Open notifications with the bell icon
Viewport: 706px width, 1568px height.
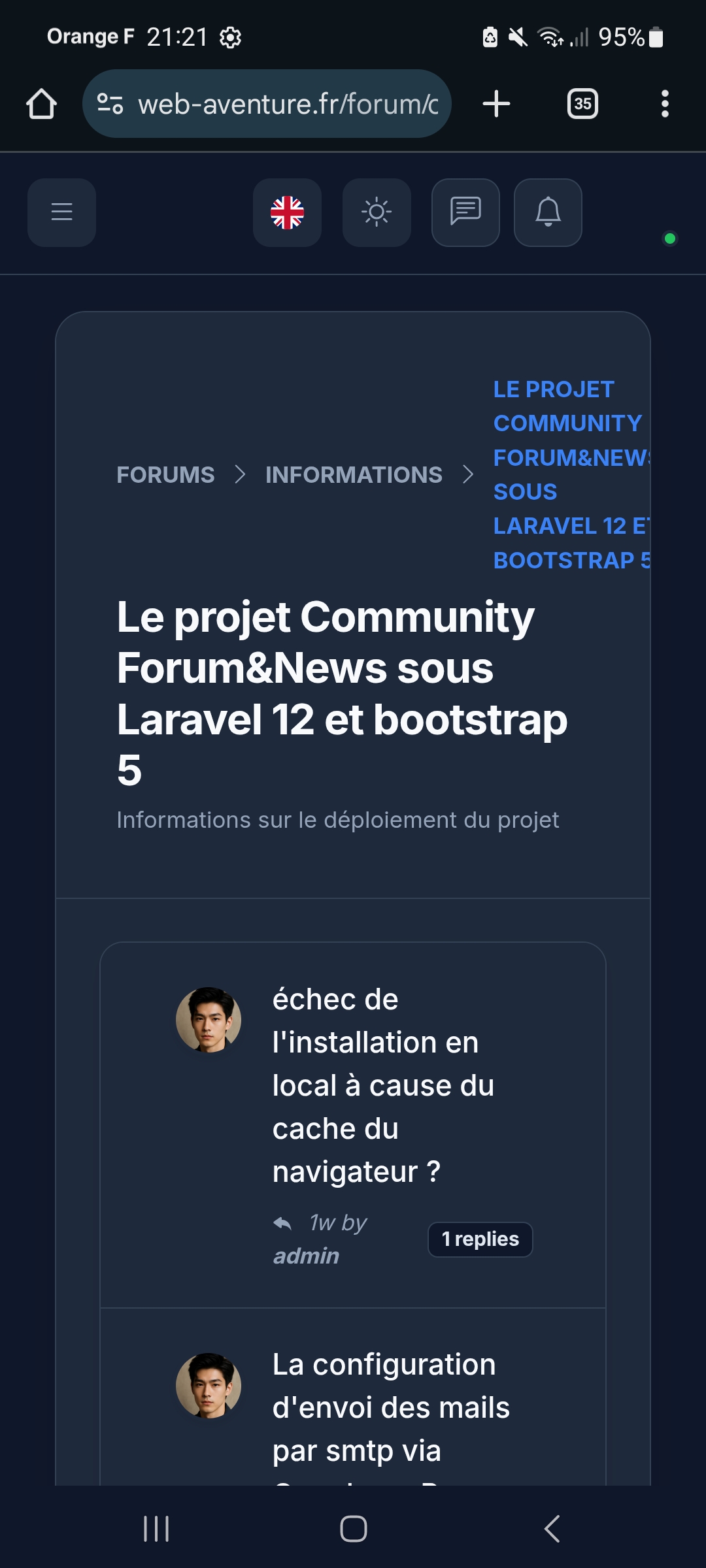[x=548, y=213]
